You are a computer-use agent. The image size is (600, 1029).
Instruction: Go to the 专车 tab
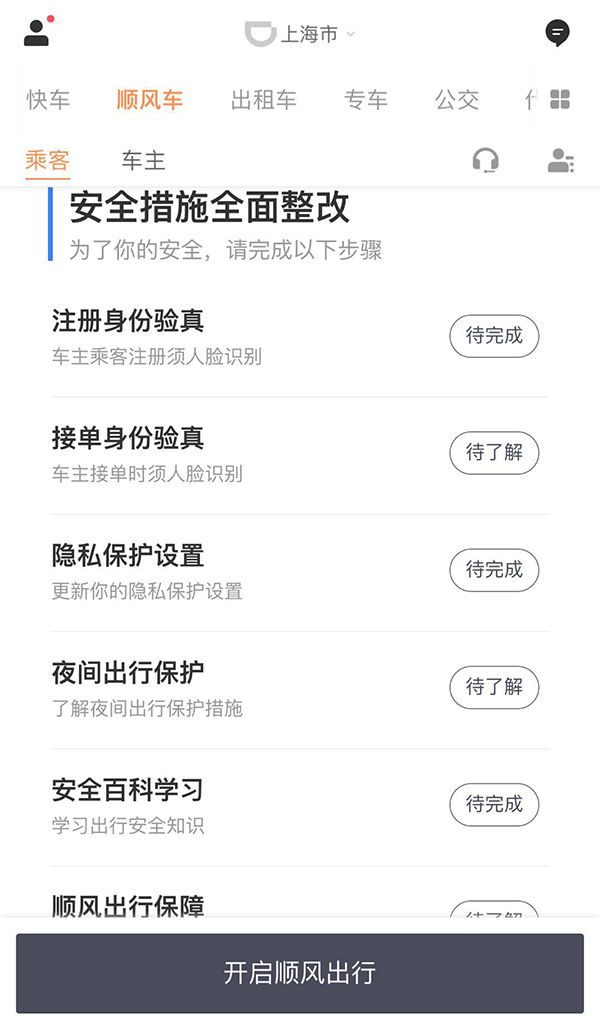point(366,100)
